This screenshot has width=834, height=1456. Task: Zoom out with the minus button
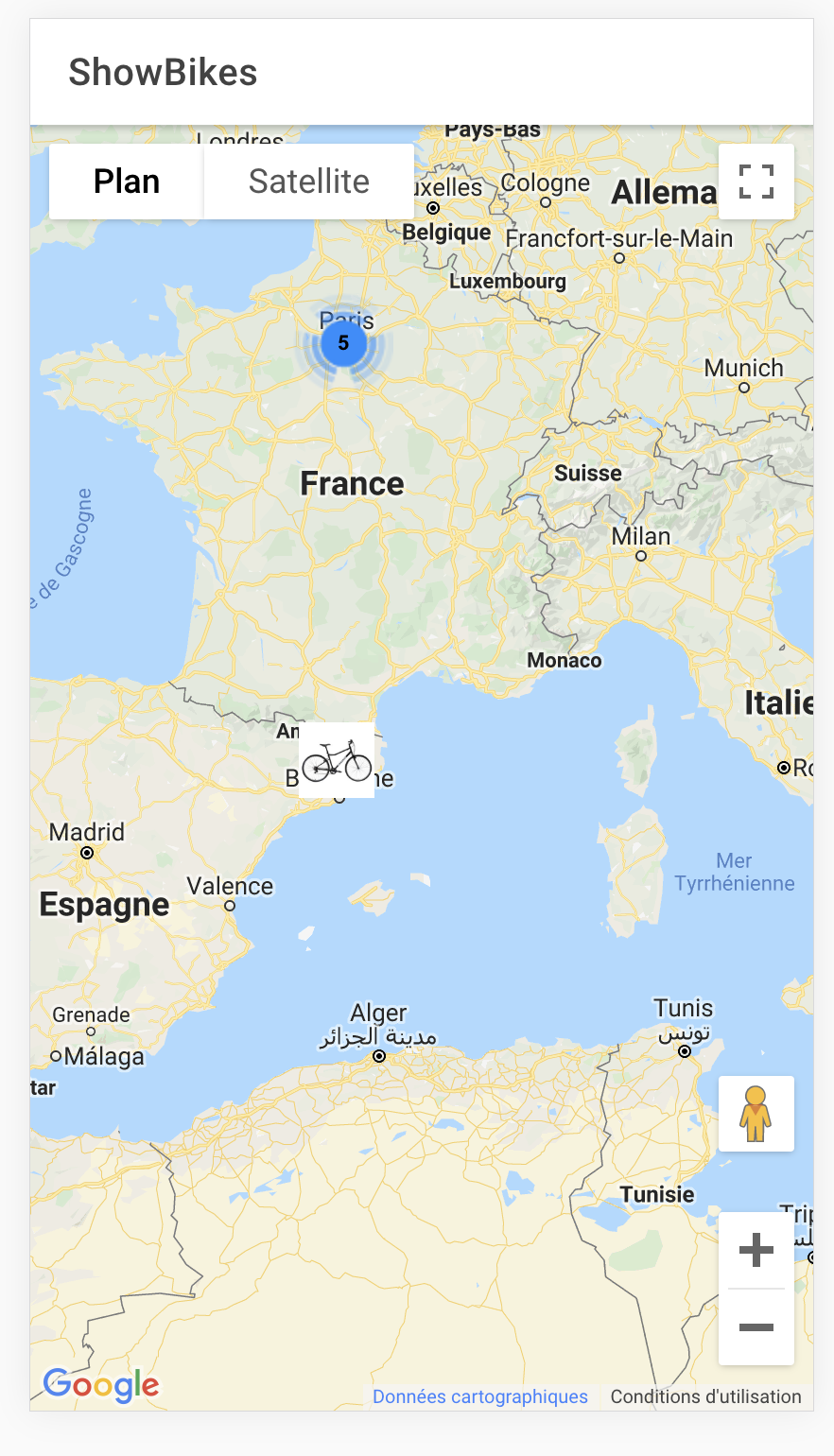(x=756, y=1327)
